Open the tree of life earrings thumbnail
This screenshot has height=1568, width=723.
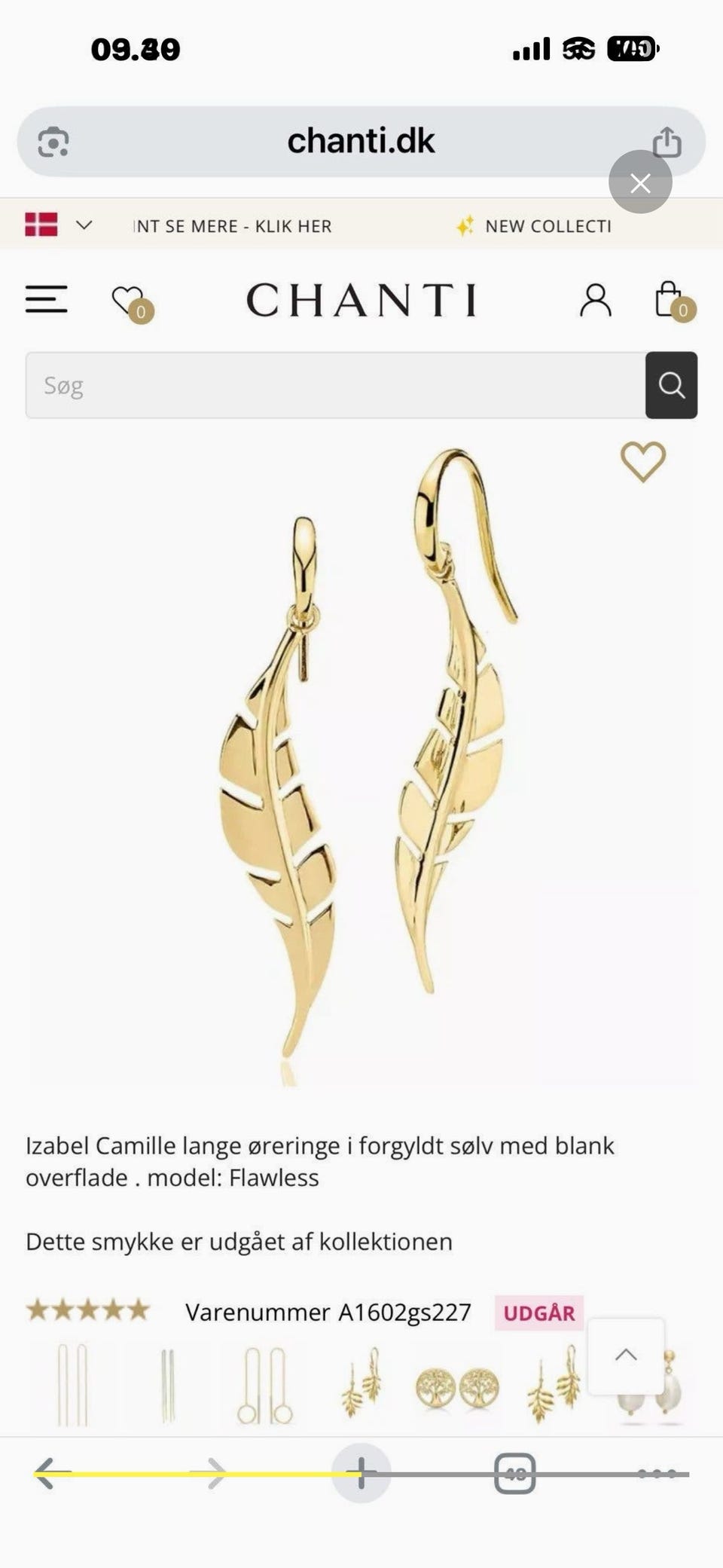[456, 1387]
